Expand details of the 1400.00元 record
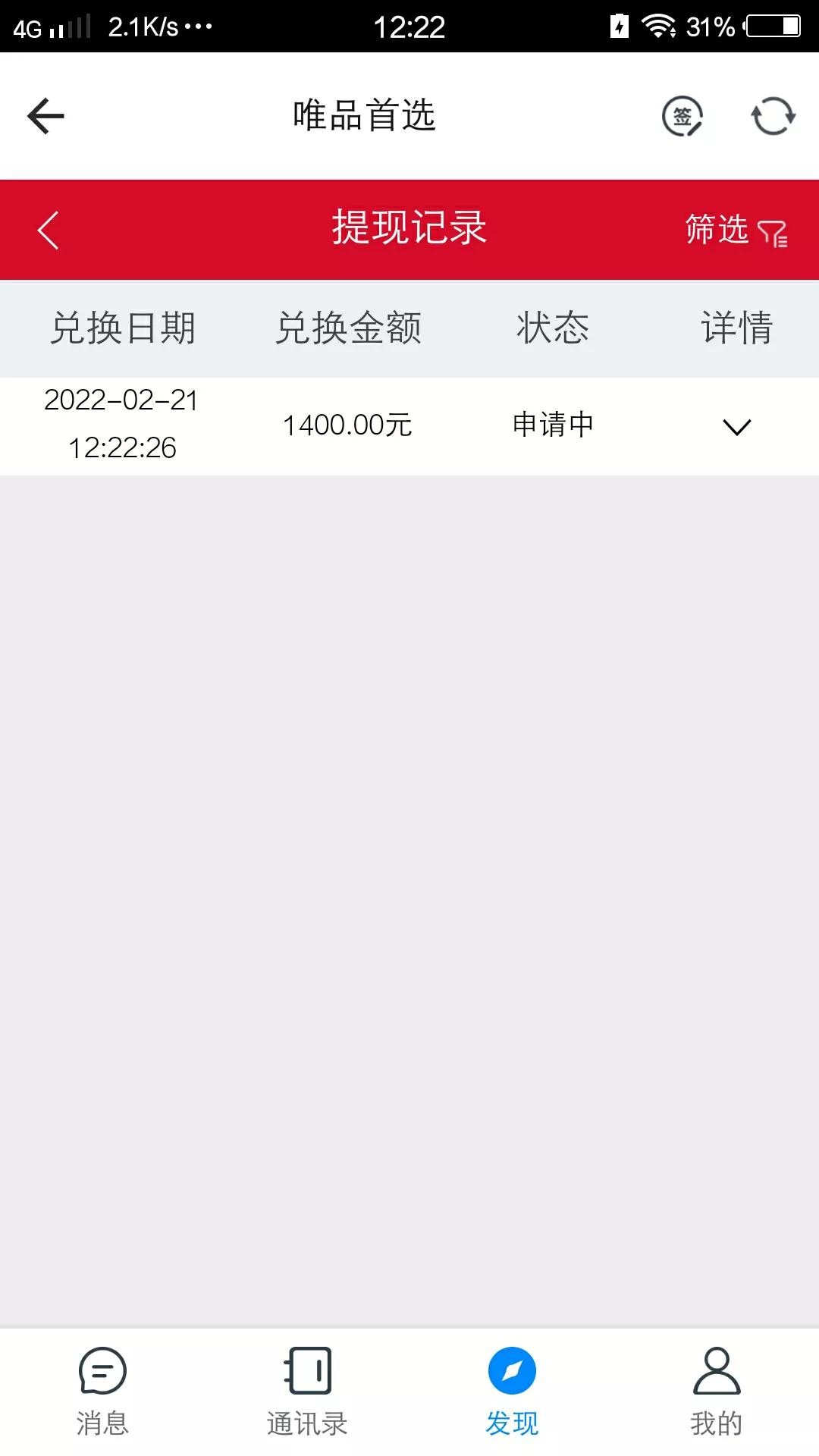Image resolution: width=819 pixels, height=1456 pixels. point(736,427)
